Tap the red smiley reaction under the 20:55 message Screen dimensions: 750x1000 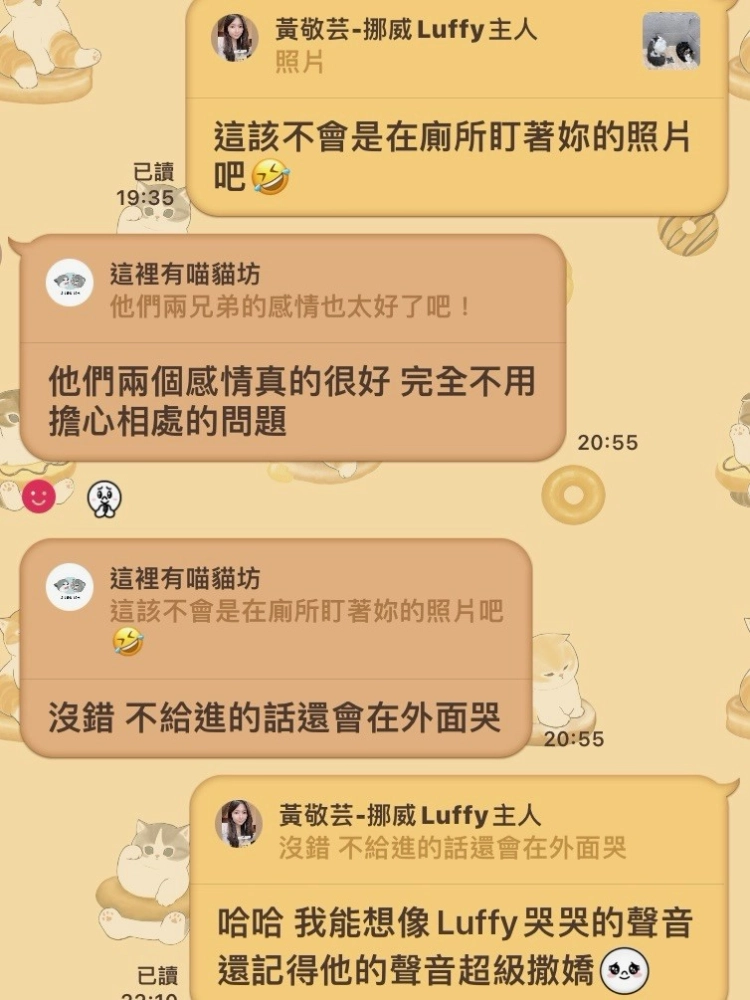coord(39,496)
